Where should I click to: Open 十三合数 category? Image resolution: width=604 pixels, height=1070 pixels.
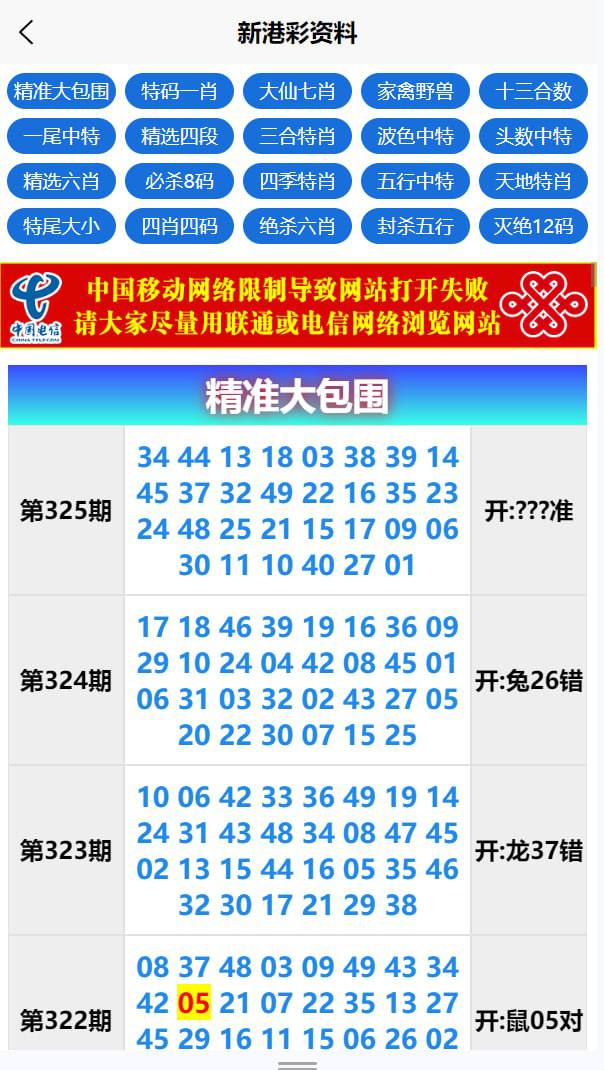[533, 92]
